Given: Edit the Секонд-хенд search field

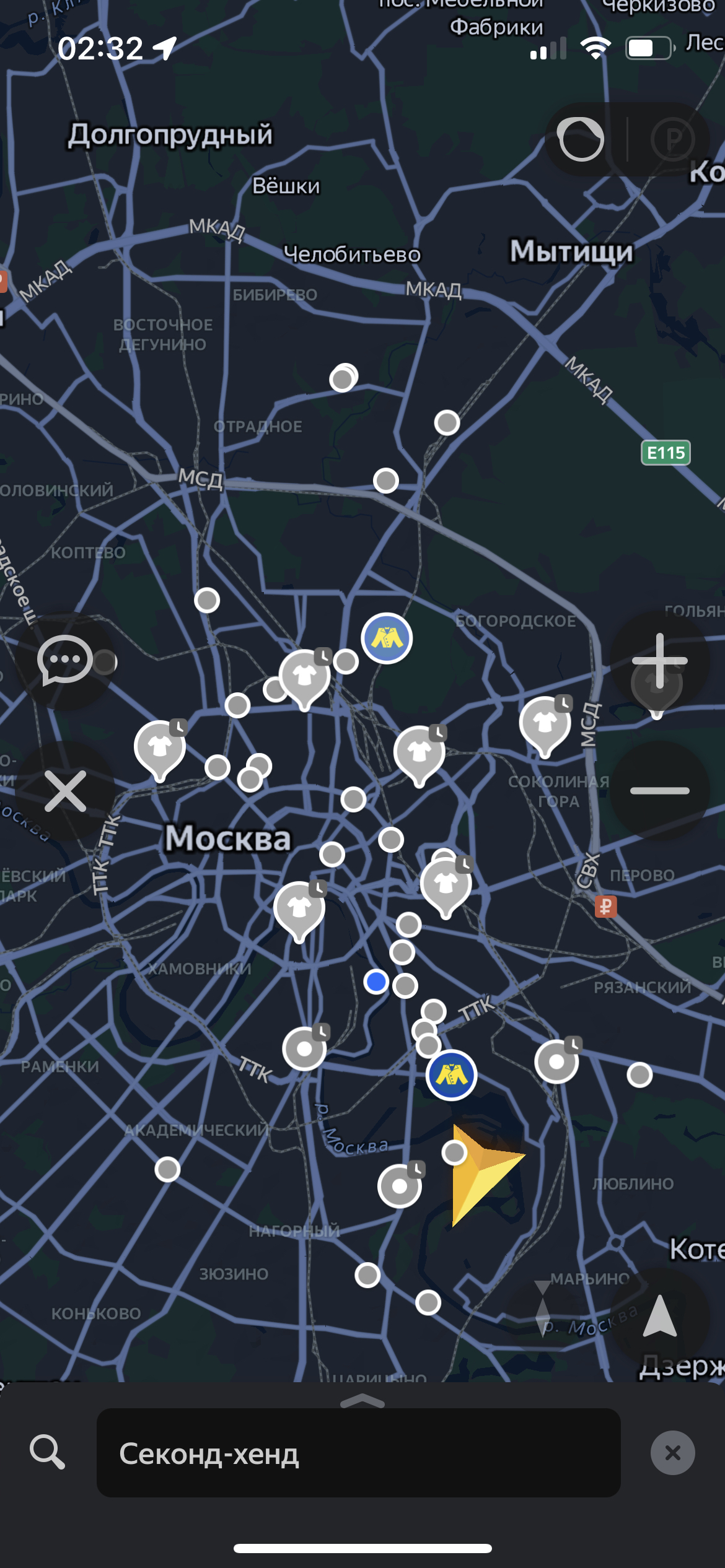Looking at the screenshot, I should click(x=358, y=1453).
